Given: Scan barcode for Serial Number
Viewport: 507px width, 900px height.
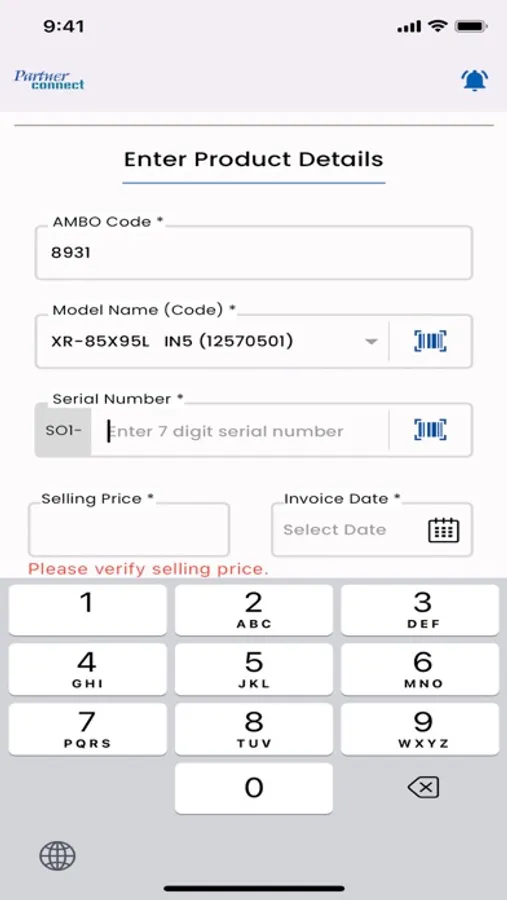Looking at the screenshot, I should pos(430,430).
